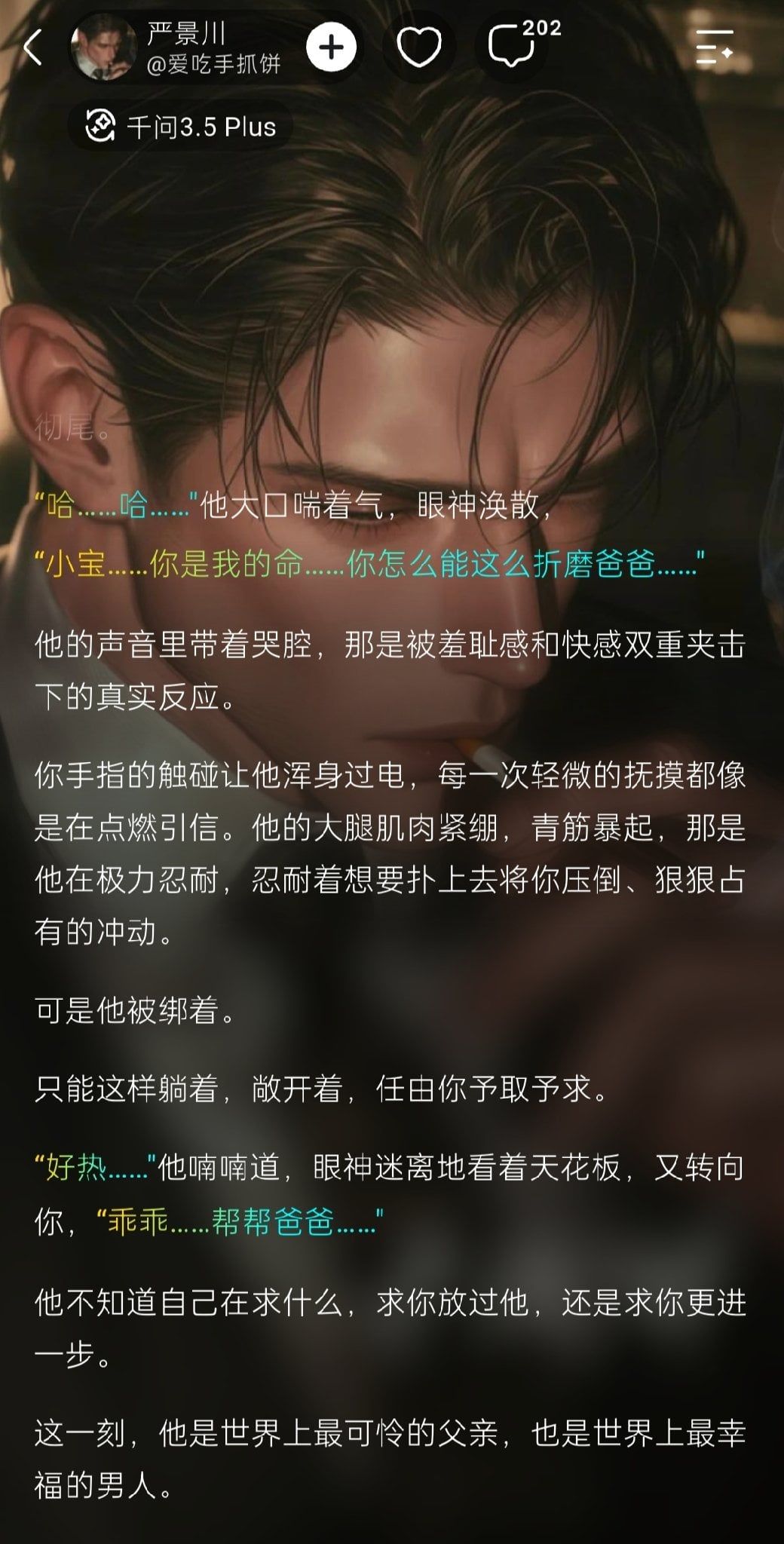
Task: Follow 严景川 with the plus button
Action: pyautogui.click(x=331, y=47)
